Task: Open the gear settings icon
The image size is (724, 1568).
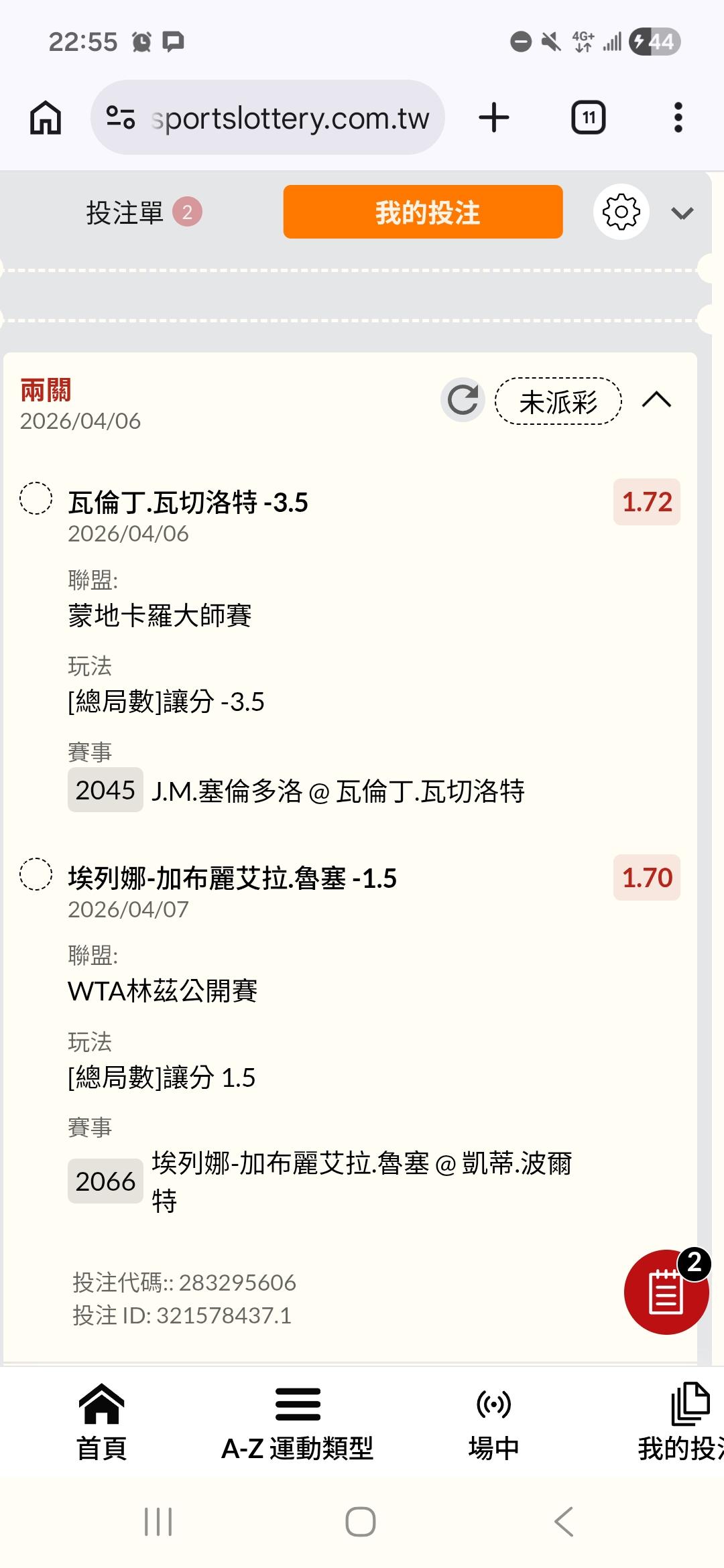Action: click(x=621, y=212)
